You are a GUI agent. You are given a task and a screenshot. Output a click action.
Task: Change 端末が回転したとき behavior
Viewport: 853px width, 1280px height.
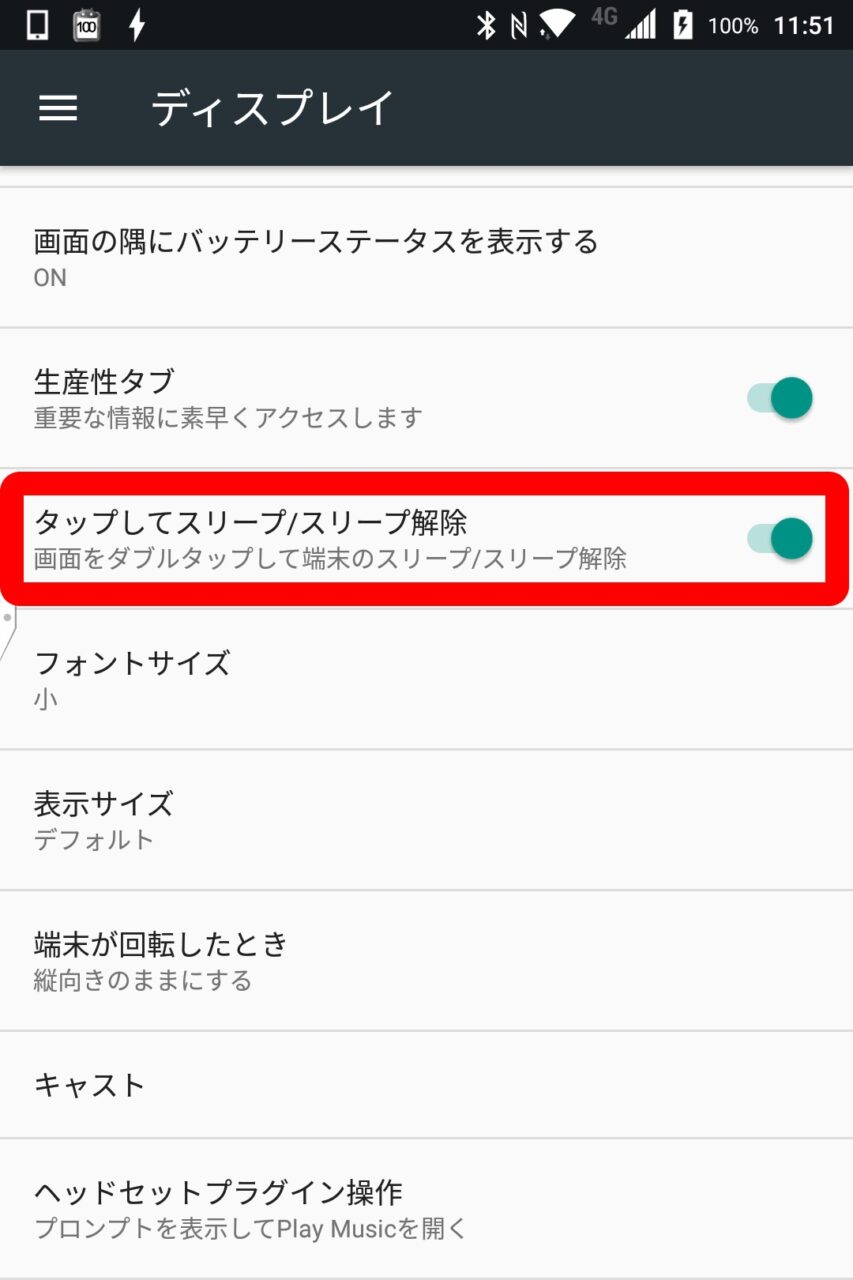[x=160, y=959]
